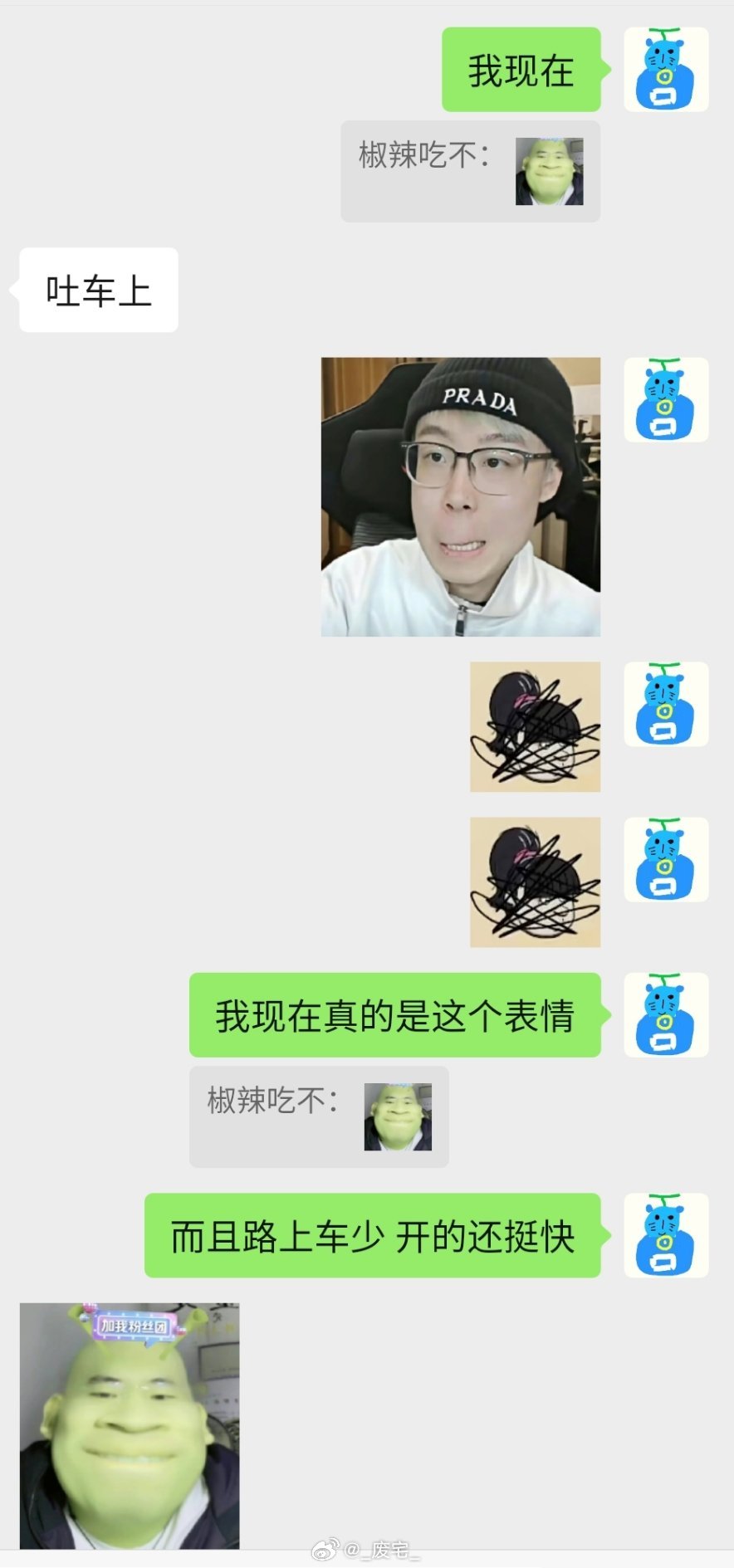This screenshot has width=734, height=1568.
Task: Open the PRADA beanie selfie image message
Action: (x=461, y=496)
